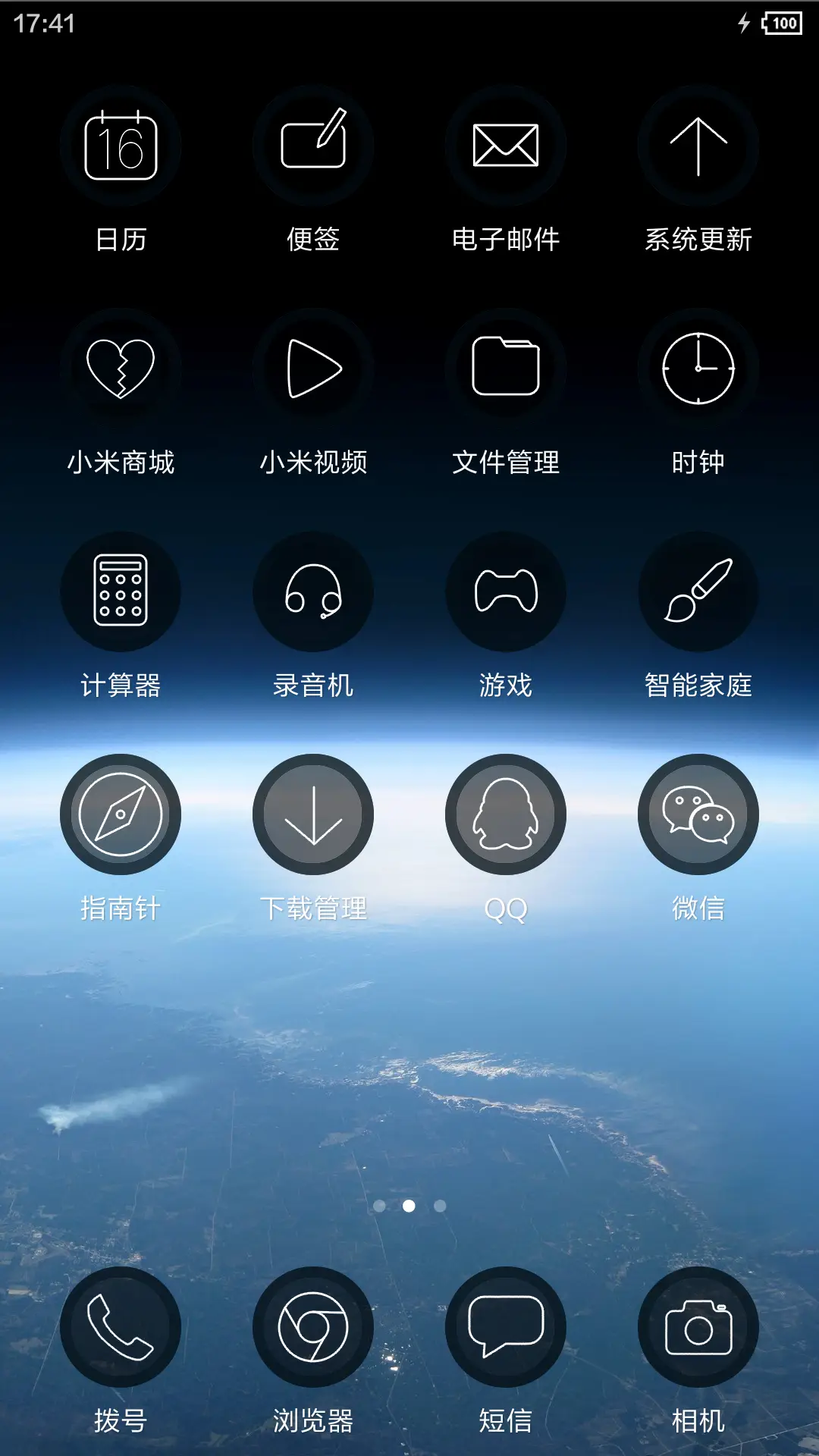The image size is (819, 1456).
Task: Launch the Calculator (计算器)
Action: (121, 594)
